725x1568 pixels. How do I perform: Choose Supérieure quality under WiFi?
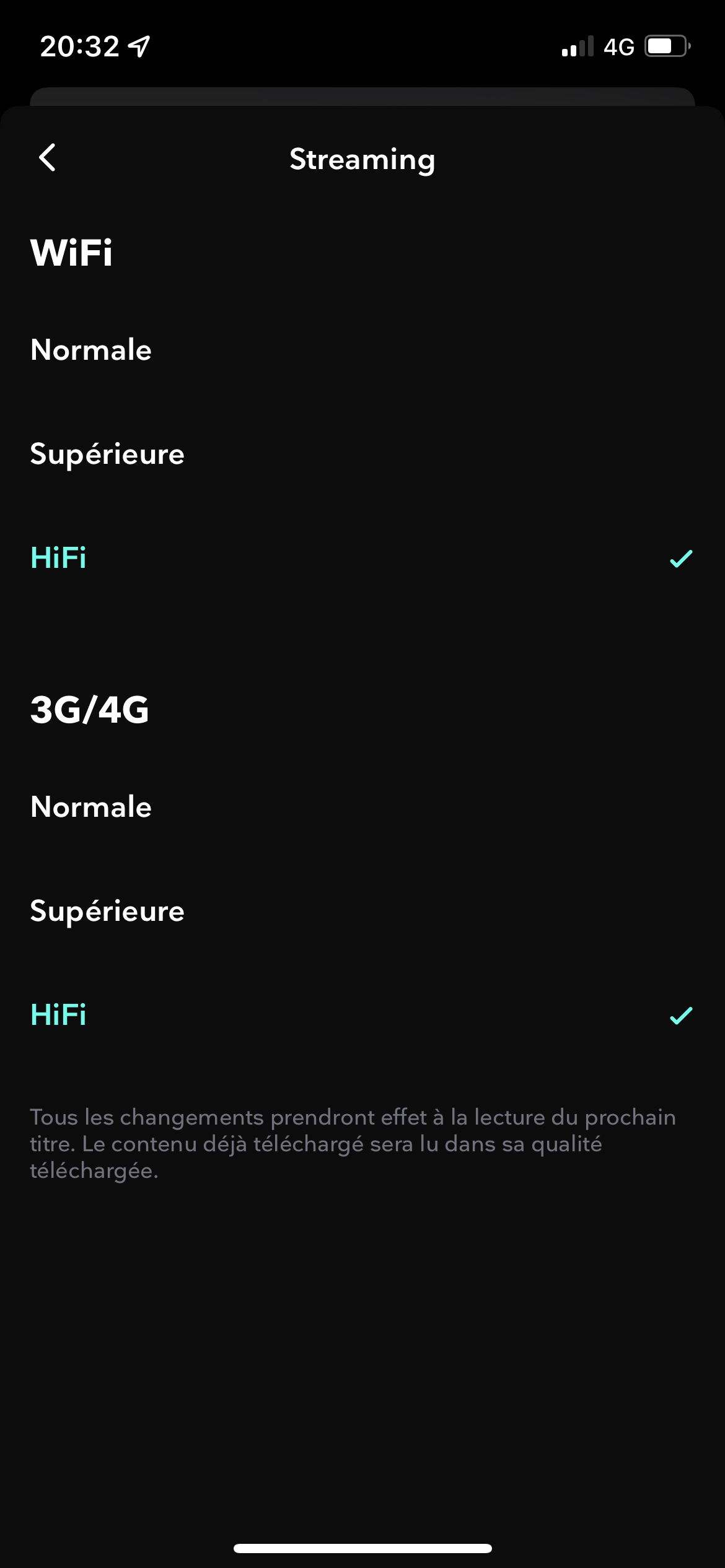pos(108,455)
